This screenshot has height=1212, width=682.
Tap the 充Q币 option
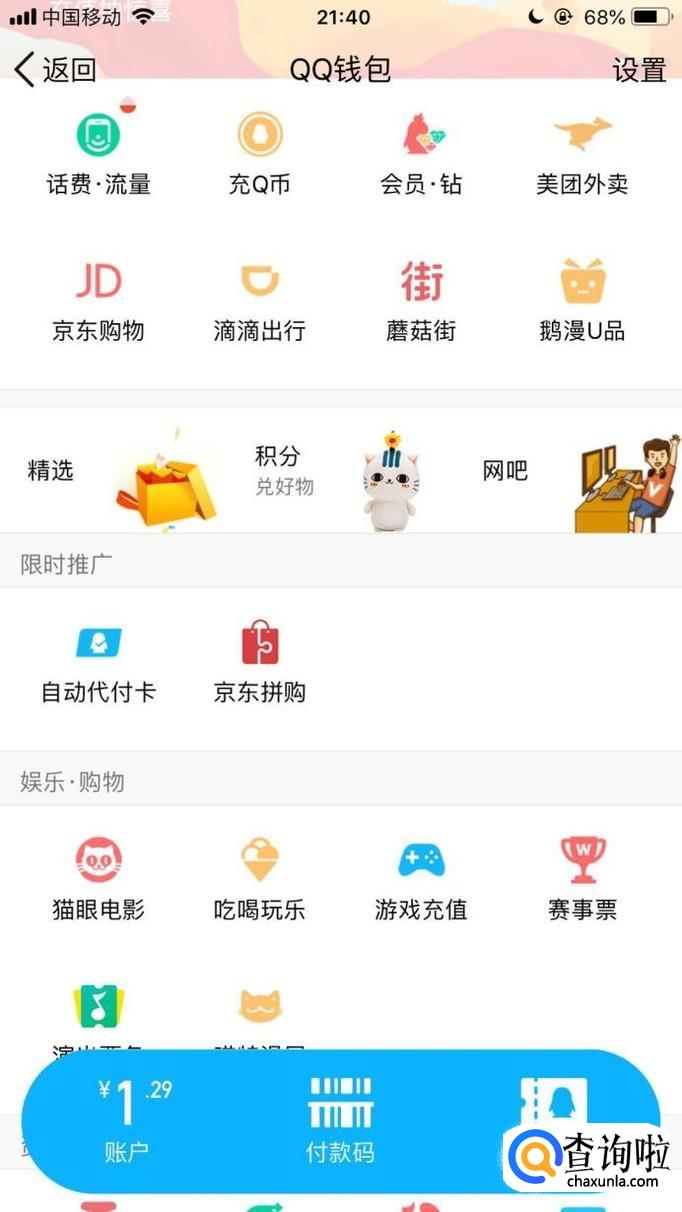(260, 155)
